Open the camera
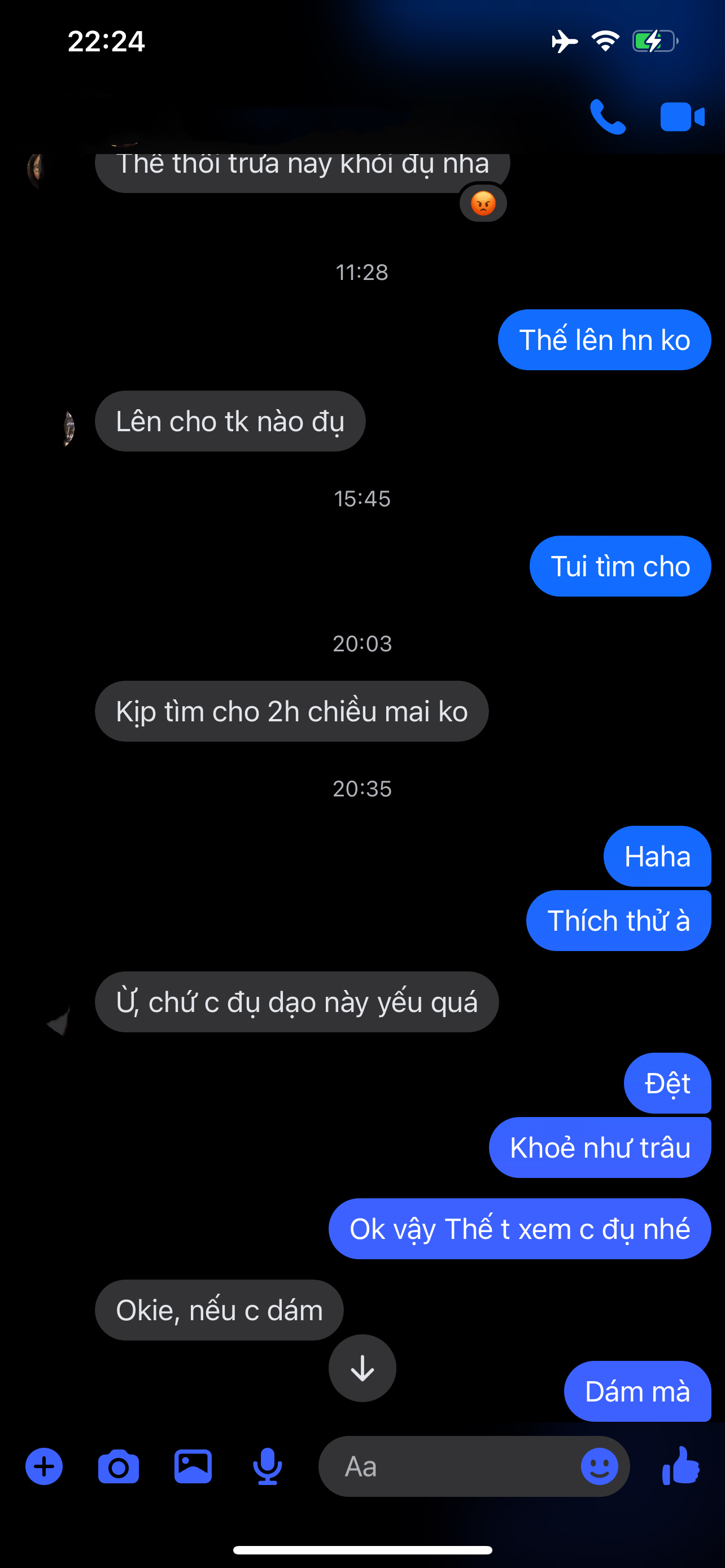Screen dimensions: 725x1568 click(118, 1466)
